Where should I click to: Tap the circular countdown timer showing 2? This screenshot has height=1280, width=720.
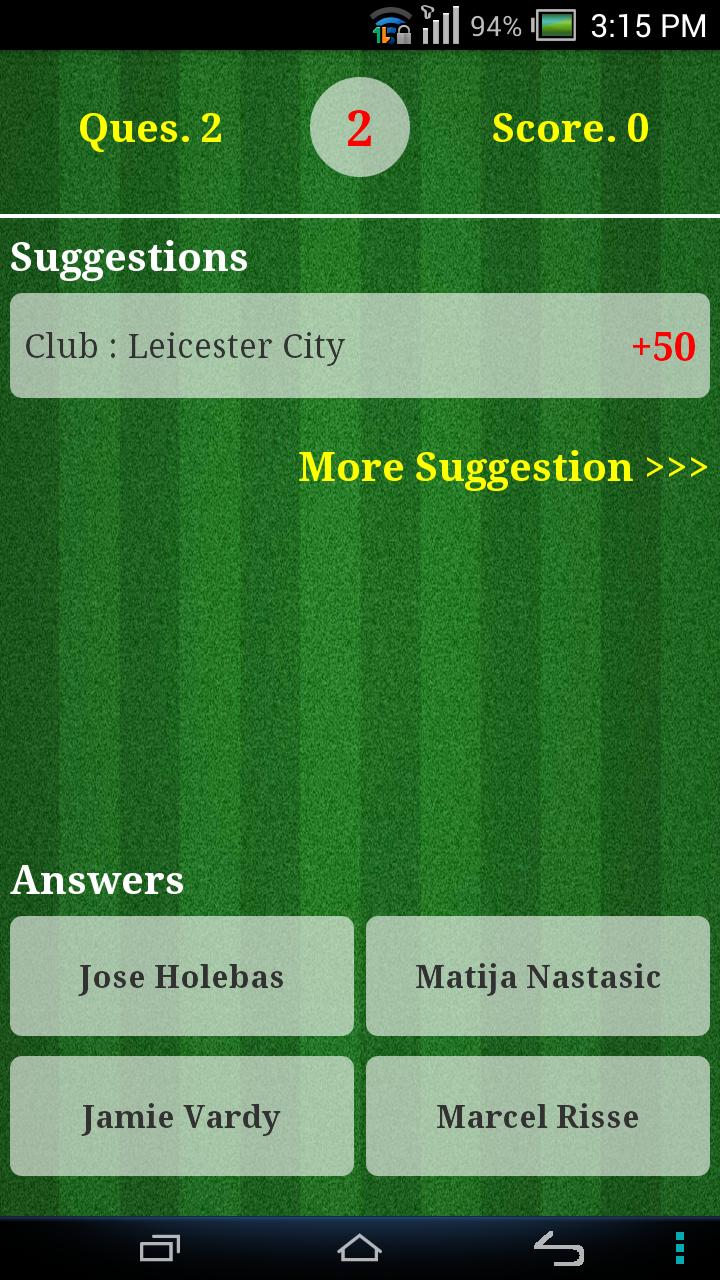pos(359,127)
